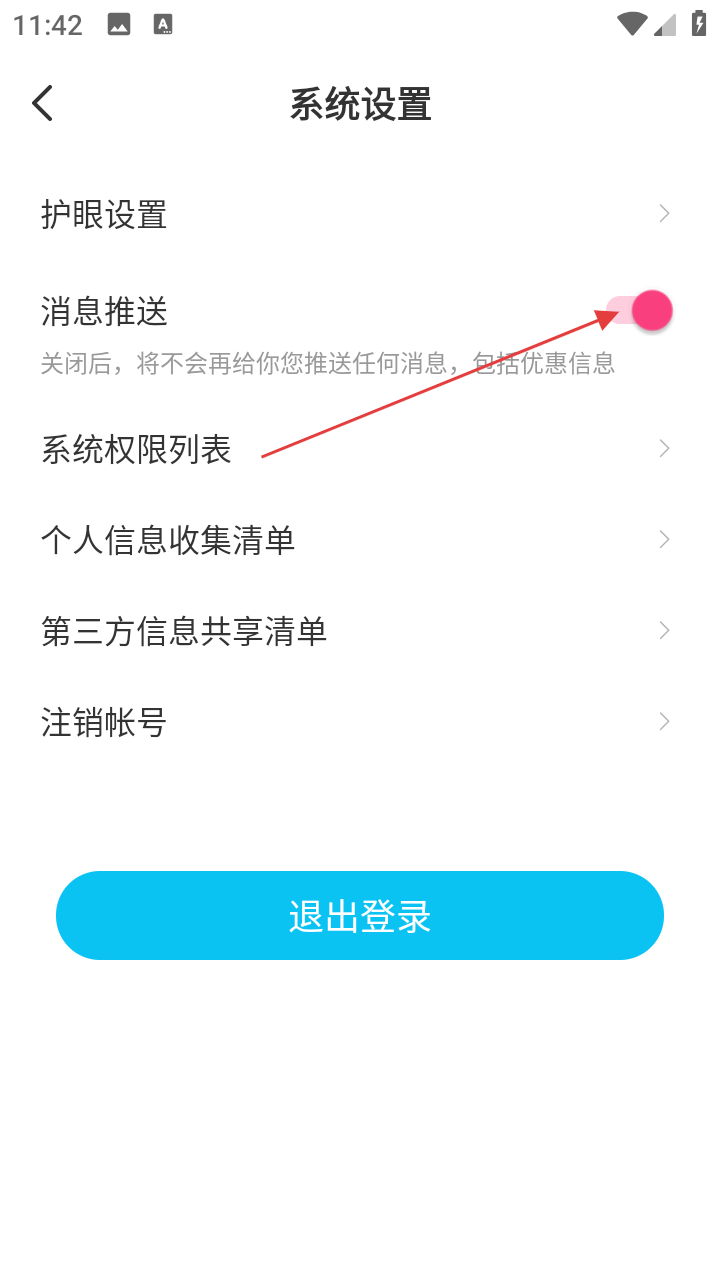Tap the 退出登录 button
The height and width of the screenshot is (1280, 720).
point(360,916)
